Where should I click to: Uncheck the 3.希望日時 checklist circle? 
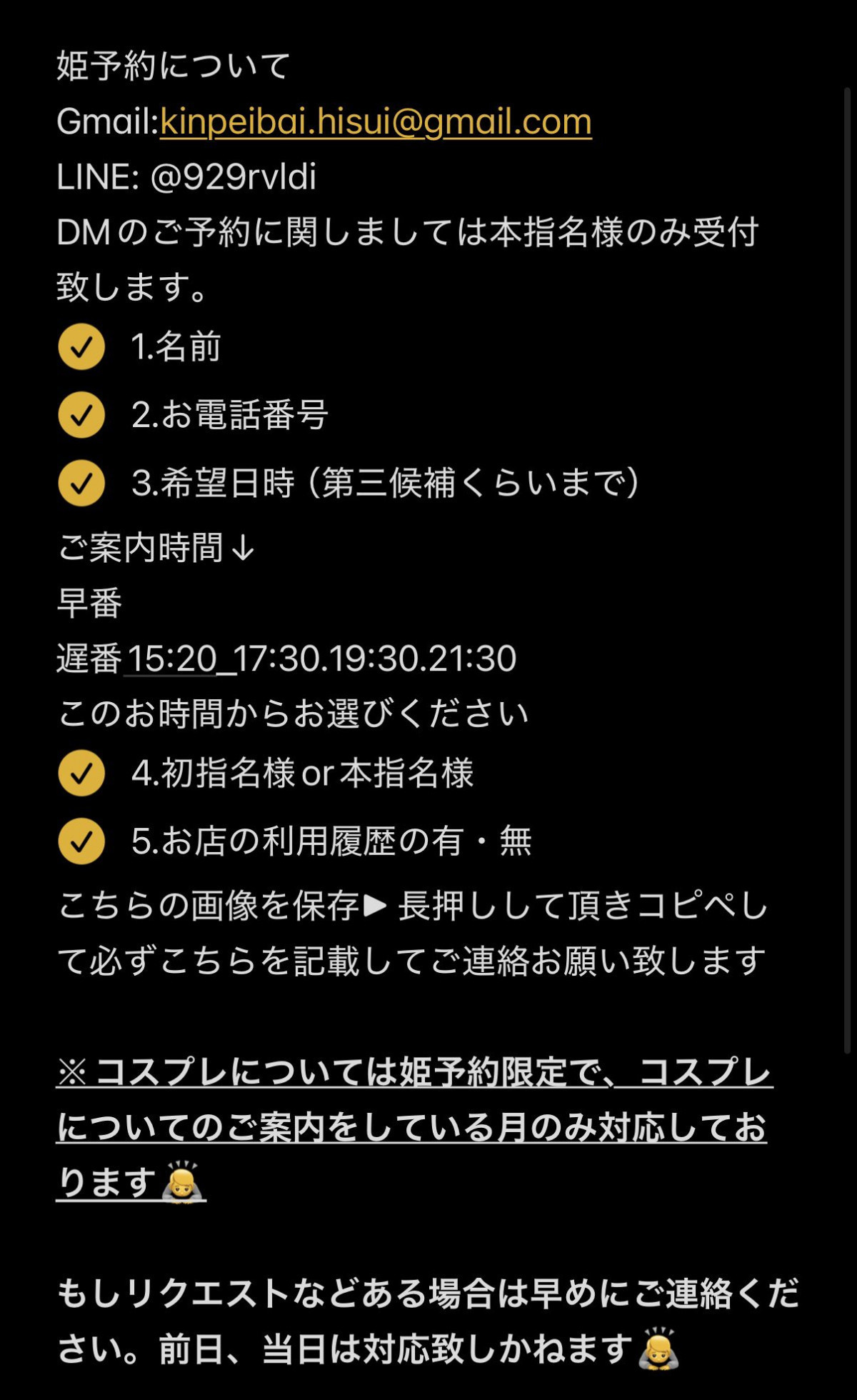pyautogui.click(x=81, y=484)
